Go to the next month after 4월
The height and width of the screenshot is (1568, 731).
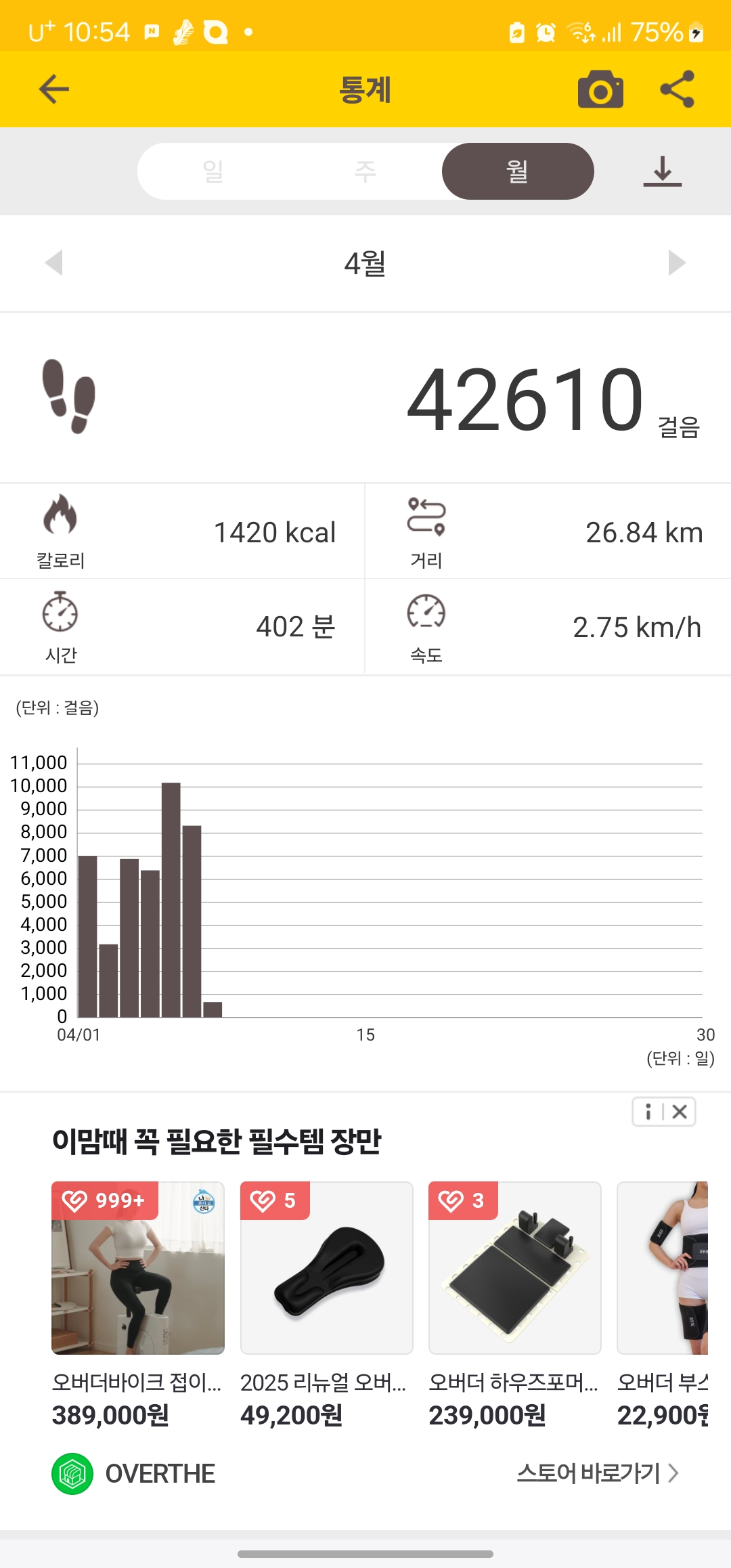[x=676, y=263]
